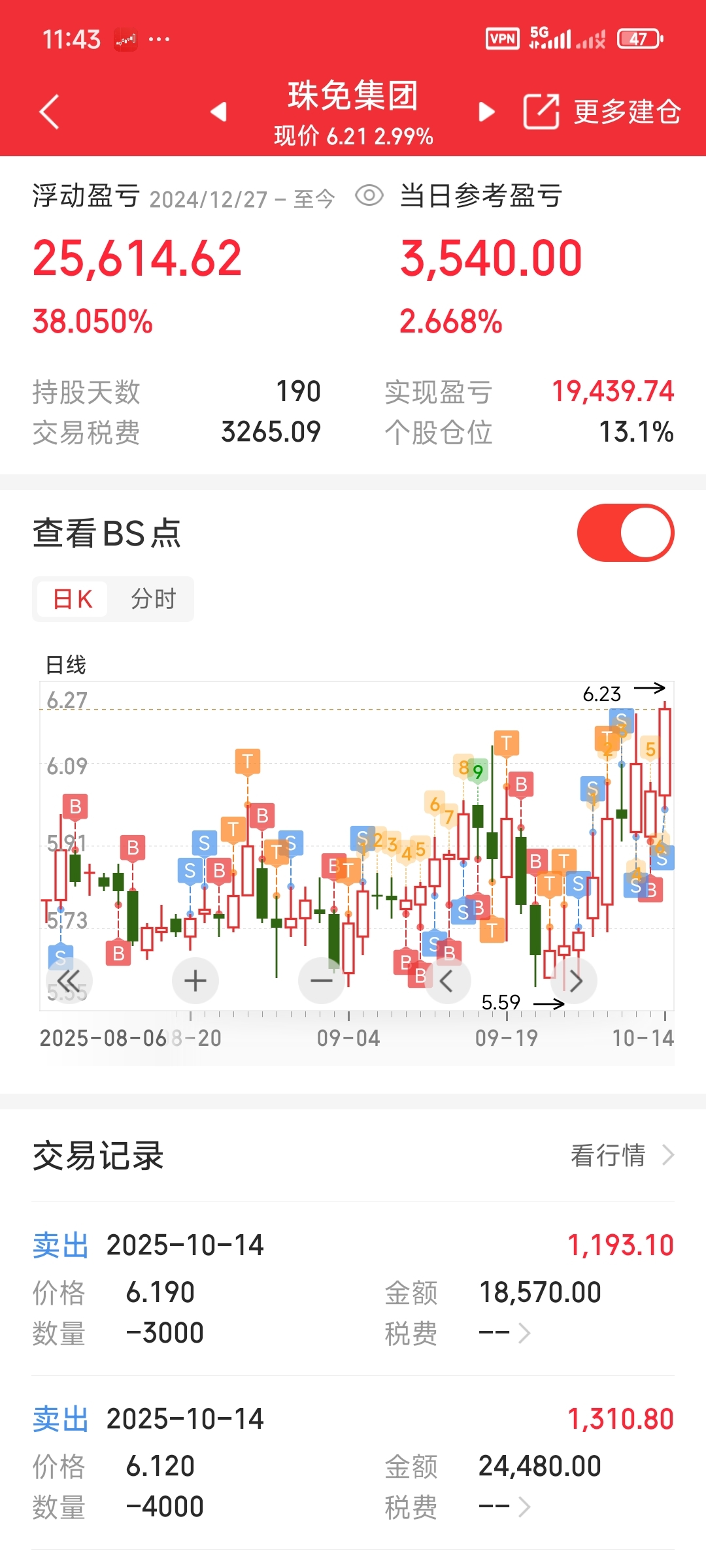
Task: Move chart right with single right chevron
Action: click(x=574, y=981)
